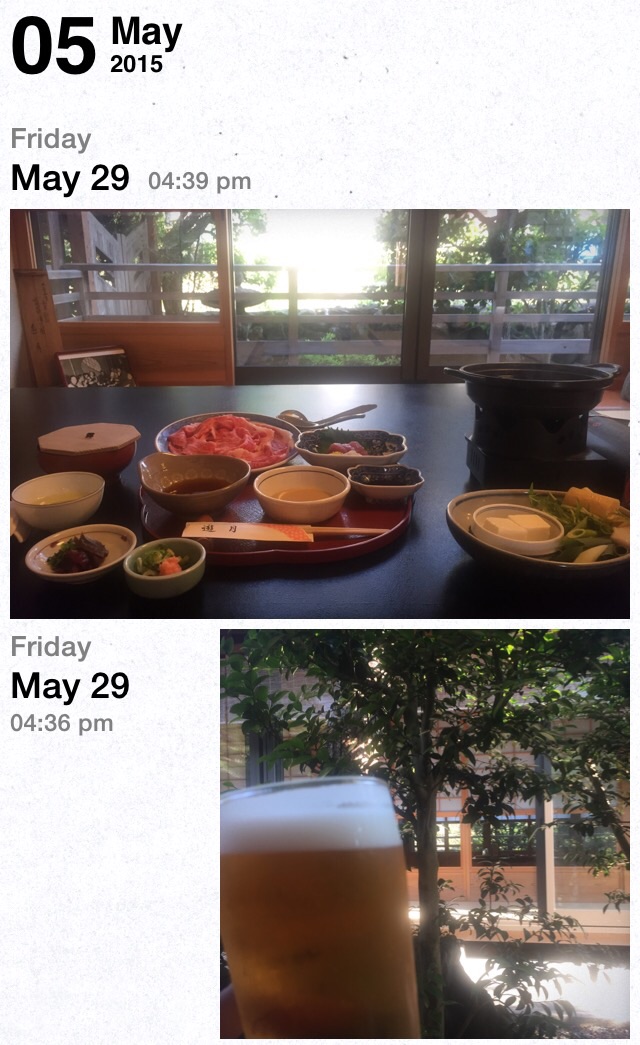Open the 04:36 pm beer photo entry
The height and width of the screenshot is (1045, 640).
pos(425,833)
